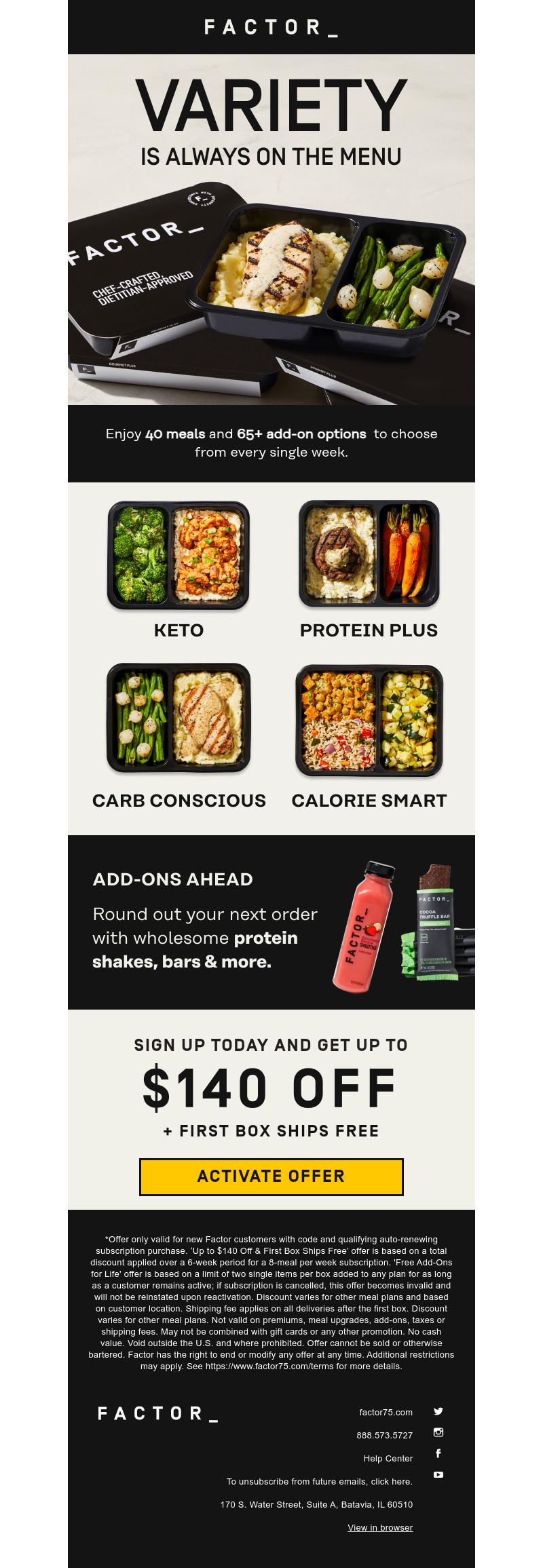Open View in browser link
Image resolution: width=543 pixels, height=1568 pixels.
click(x=380, y=1527)
